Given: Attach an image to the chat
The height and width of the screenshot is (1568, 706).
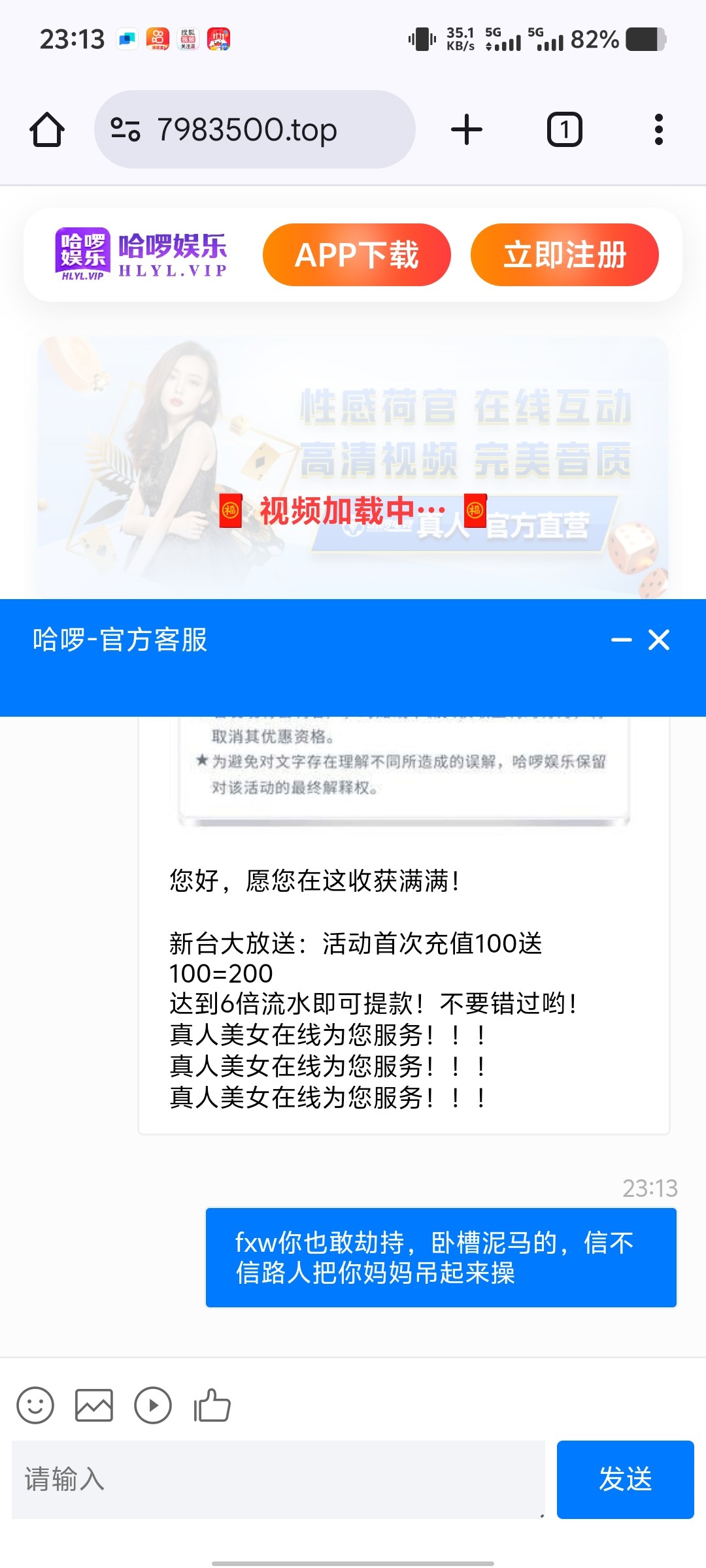Looking at the screenshot, I should (x=94, y=1405).
